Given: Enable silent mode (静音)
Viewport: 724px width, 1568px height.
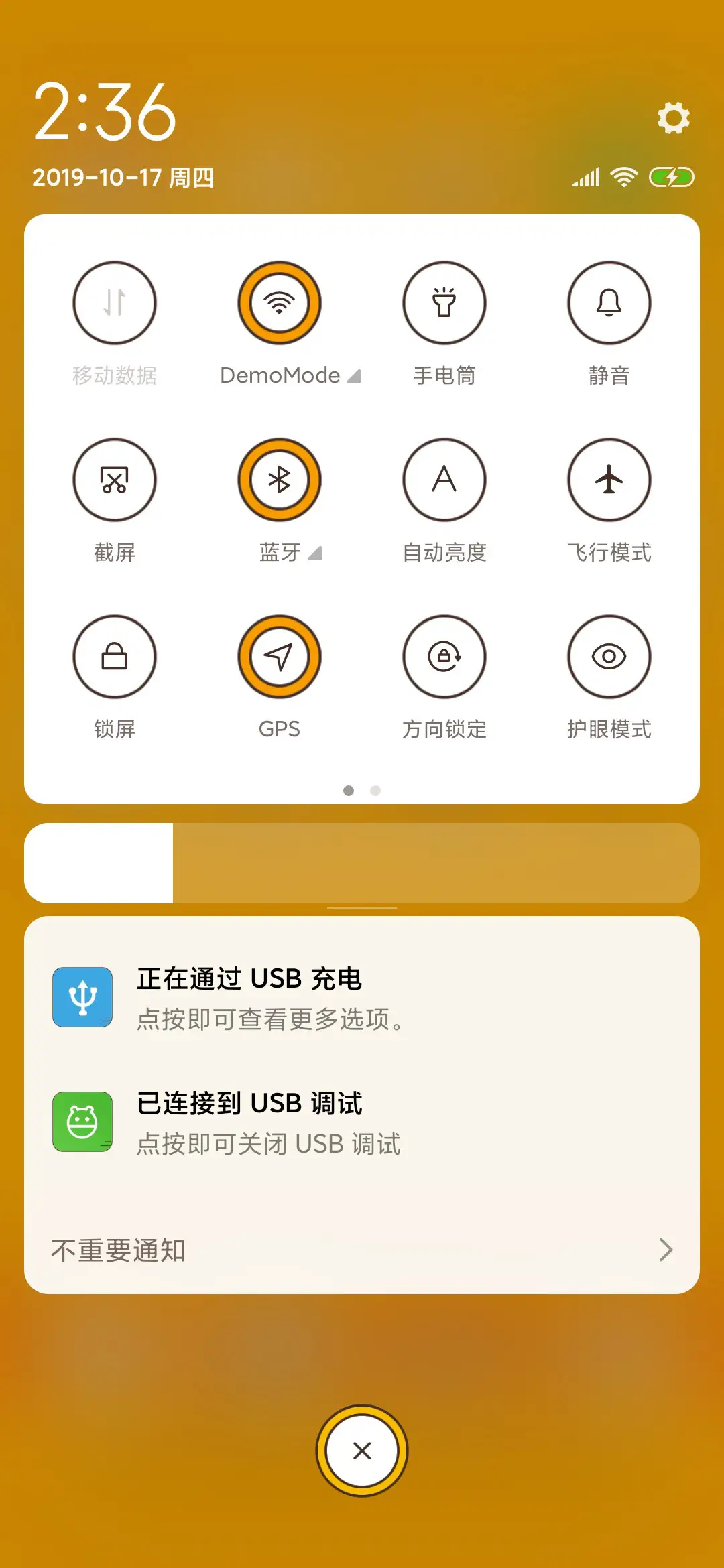Looking at the screenshot, I should [609, 303].
